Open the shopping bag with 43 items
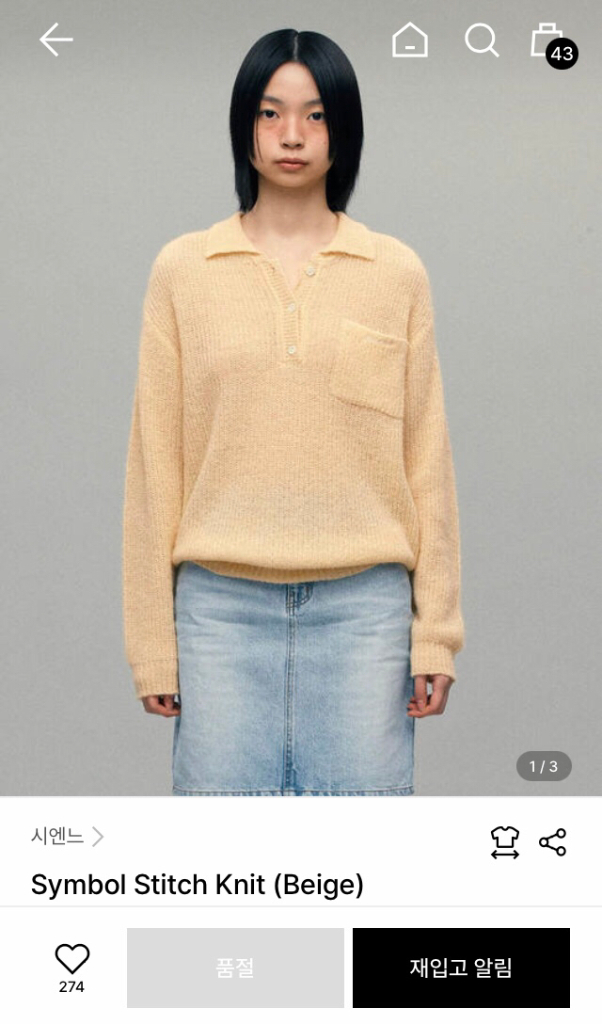Viewport: 602px width, 1024px height. click(548, 42)
